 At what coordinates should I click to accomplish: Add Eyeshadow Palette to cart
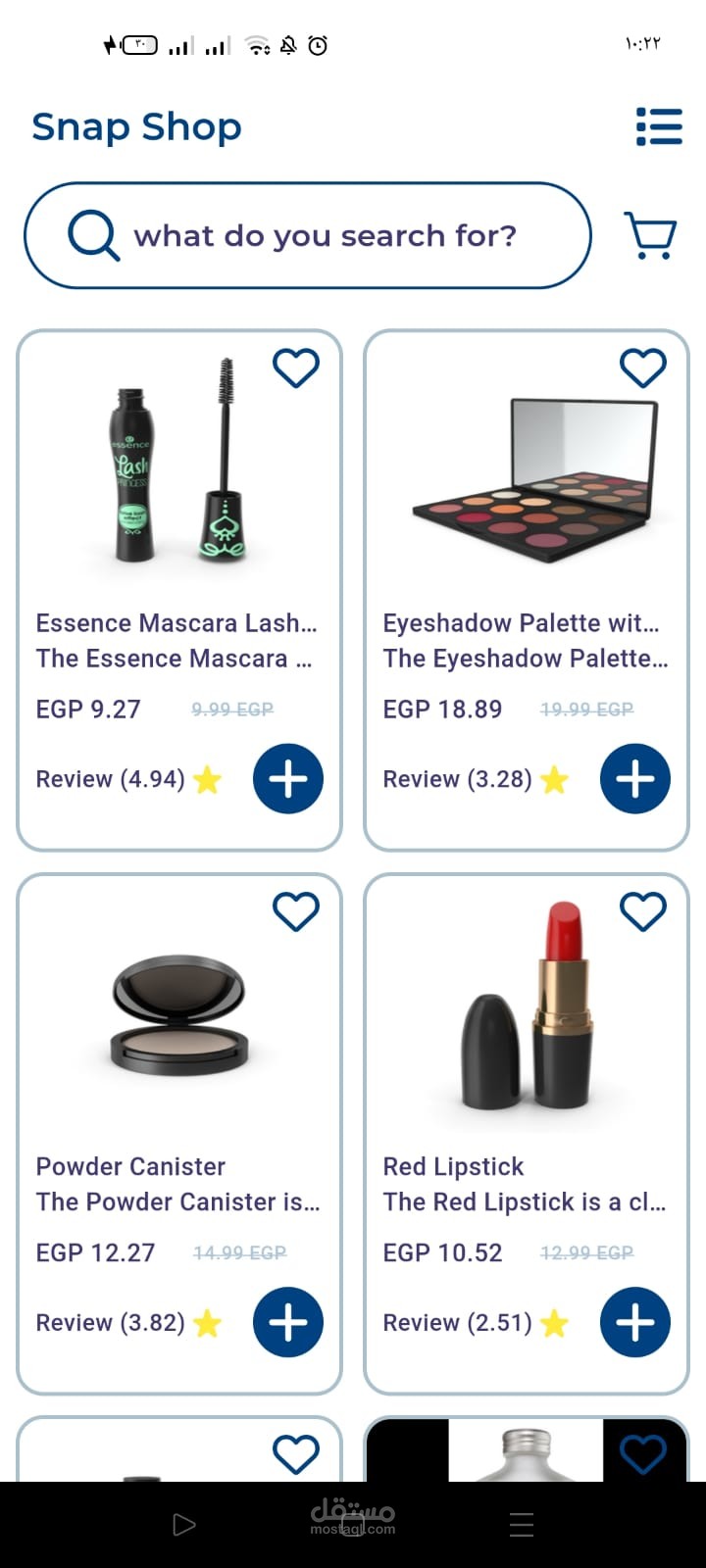(x=634, y=779)
